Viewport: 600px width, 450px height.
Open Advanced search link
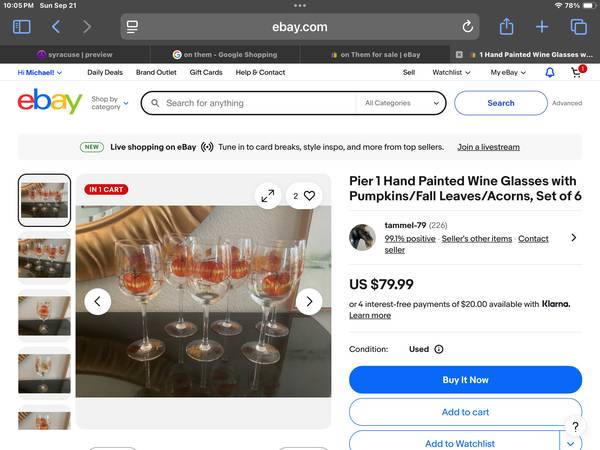[x=567, y=103]
